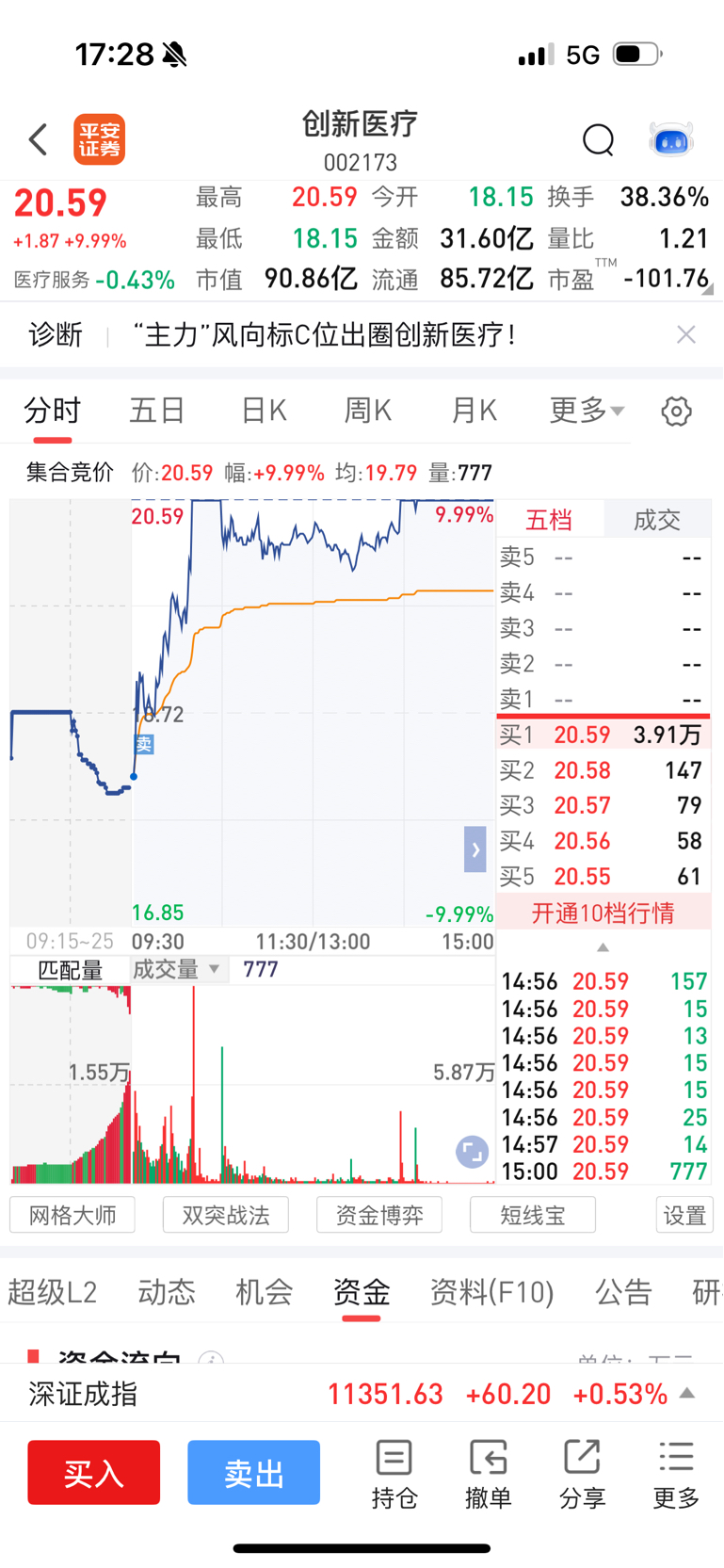Tap the red 买入 buy button
The image size is (724, 1568).
click(x=94, y=1472)
